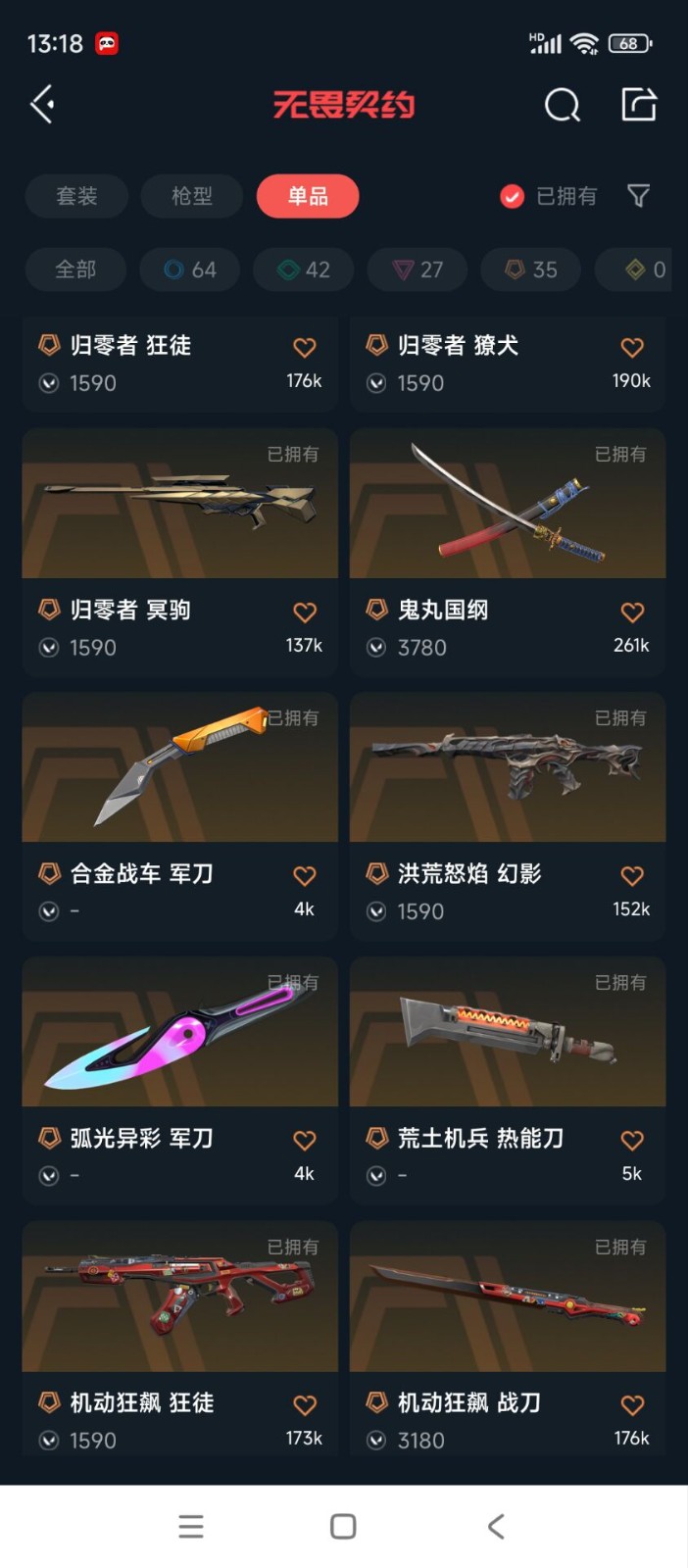This screenshot has height=1568, width=688.
Task: Switch to the 套装 tab
Action: click(x=76, y=196)
